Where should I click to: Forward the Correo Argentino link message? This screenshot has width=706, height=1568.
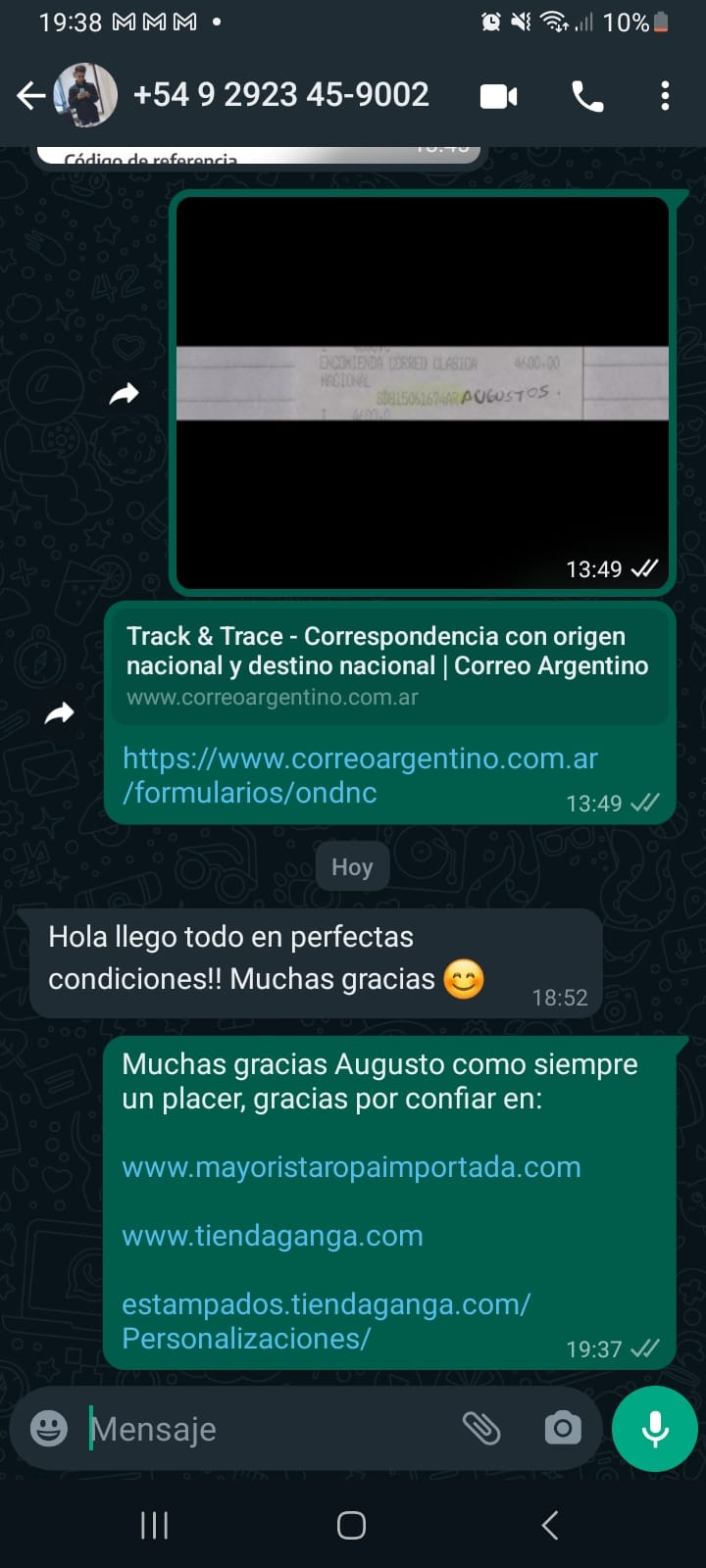tap(60, 713)
